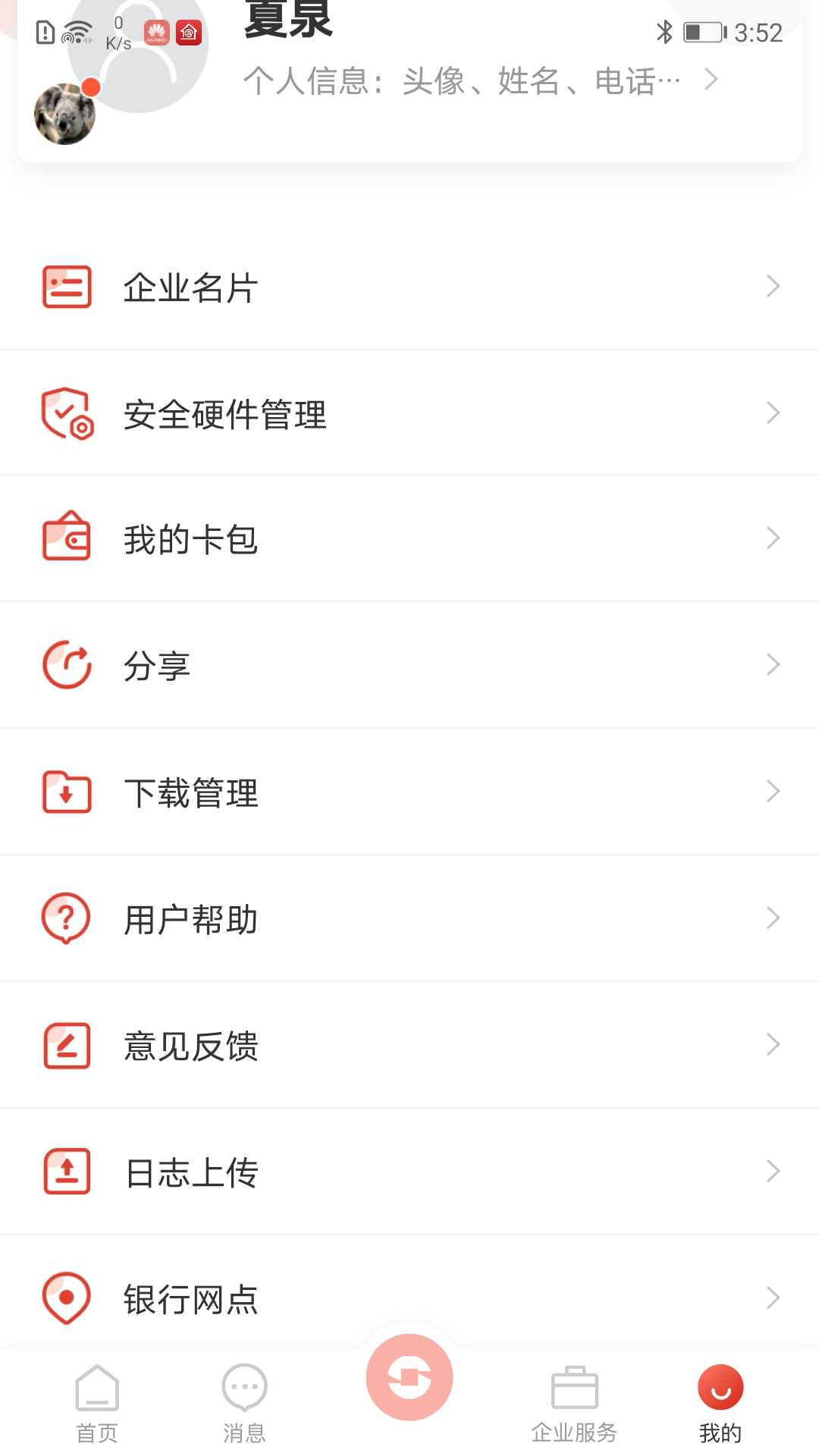Select the 用户帮助 question mark icon
The height and width of the screenshot is (1456, 819).
[x=66, y=918]
